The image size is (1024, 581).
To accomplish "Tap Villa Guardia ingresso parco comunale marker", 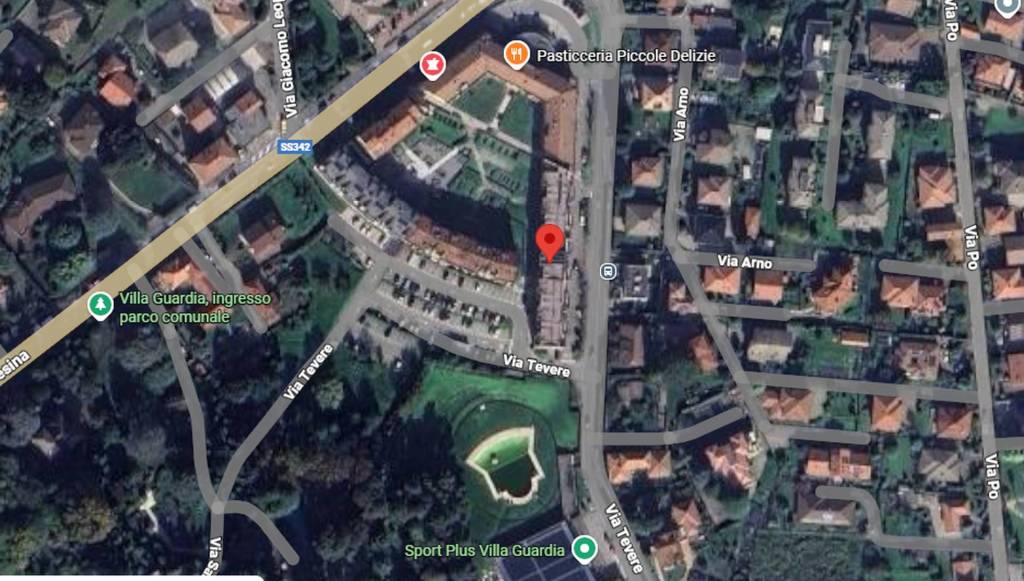I will click(x=99, y=305).
